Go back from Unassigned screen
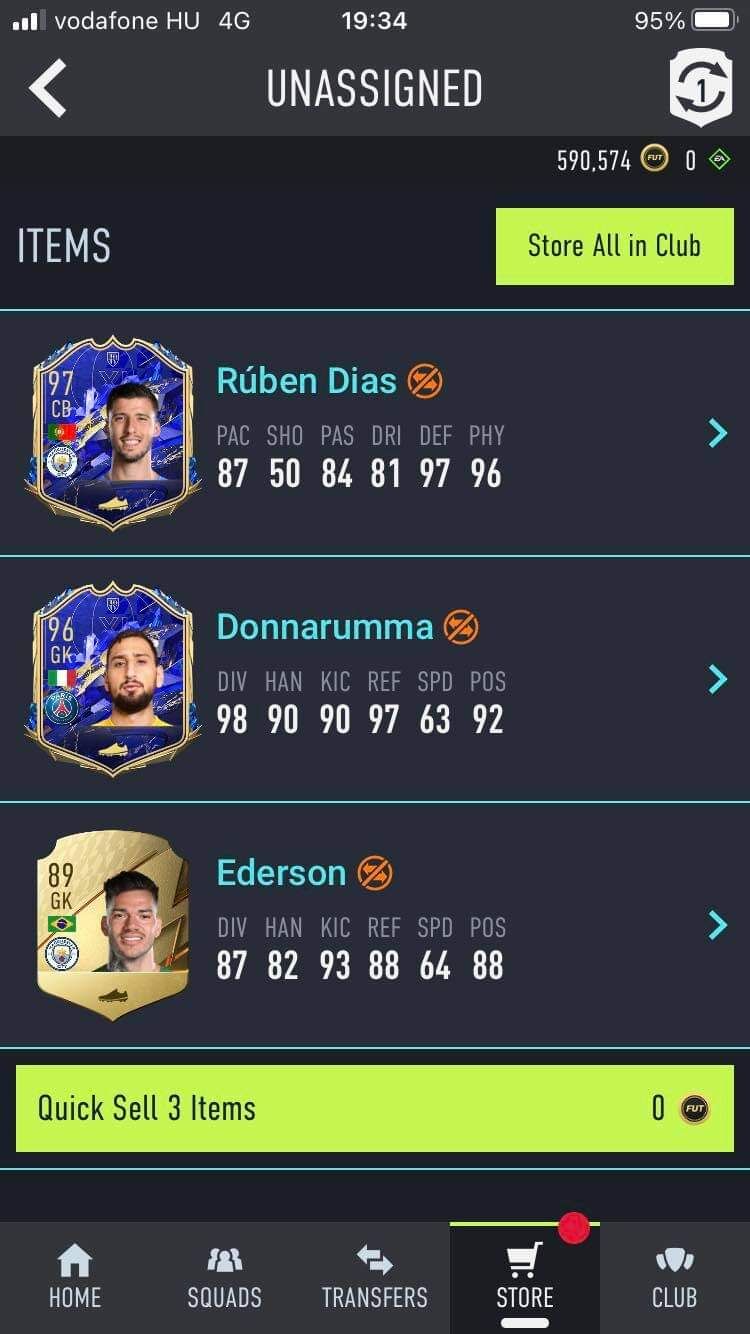Image resolution: width=750 pixels, height=1334 pixels. (47, 88)
